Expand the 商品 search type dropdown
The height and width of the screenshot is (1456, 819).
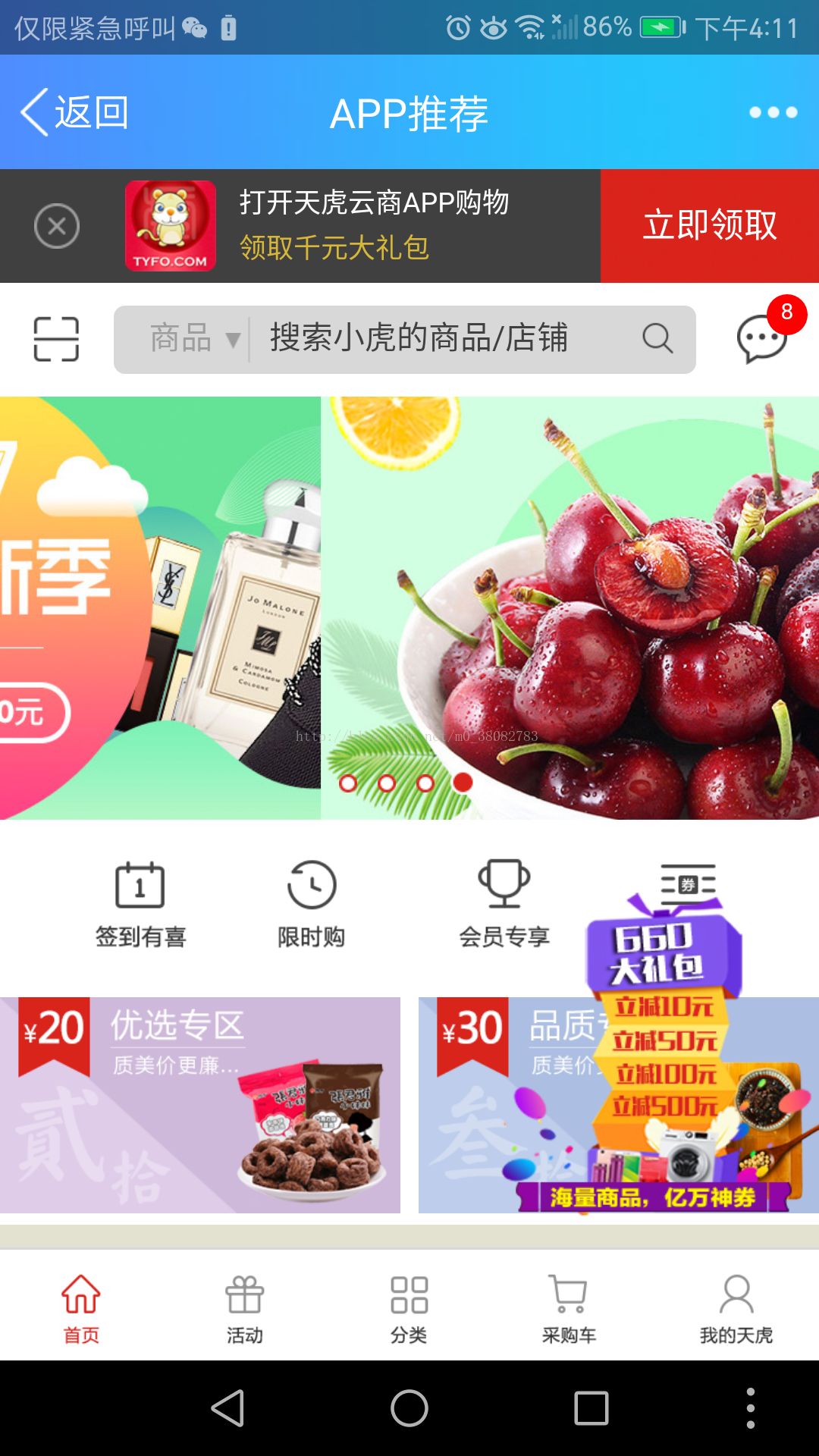coord(195,339)
